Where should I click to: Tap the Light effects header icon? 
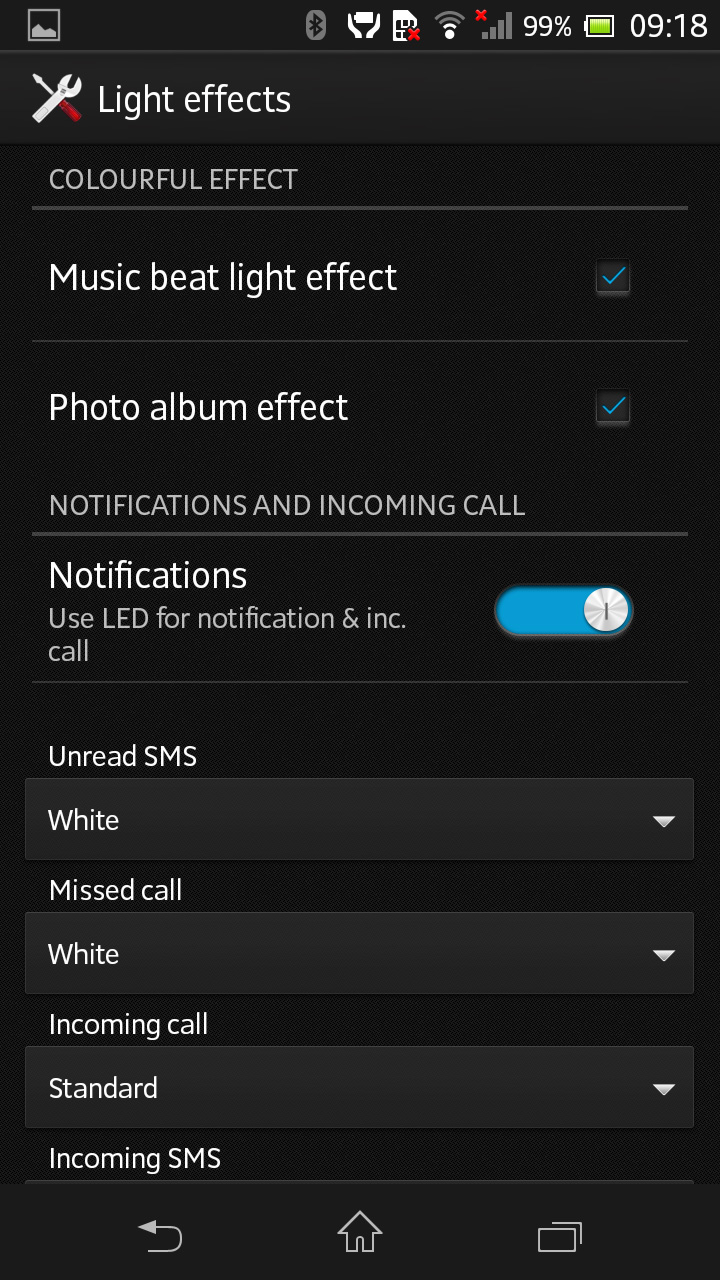57,99
